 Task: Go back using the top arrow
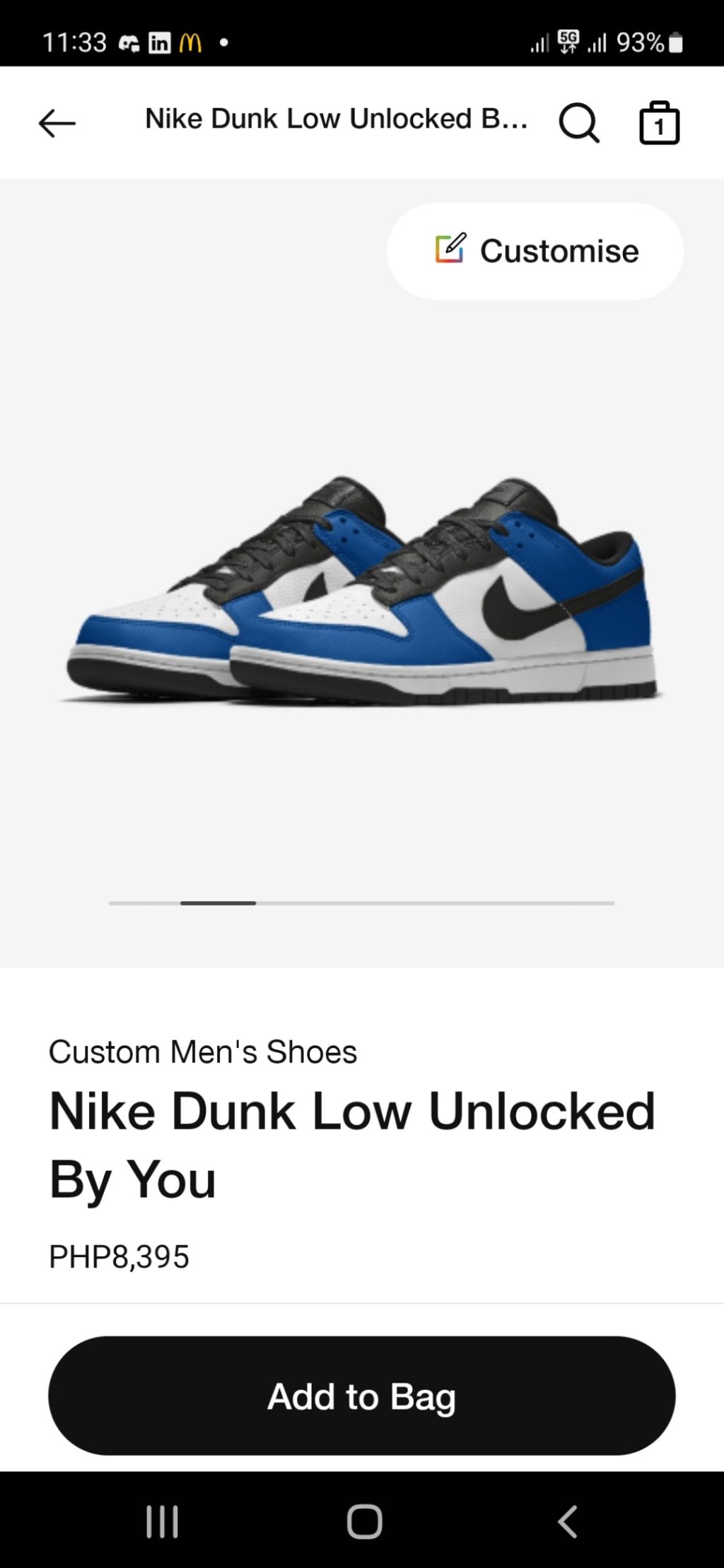pyautogui.click(x=57, y=124)
